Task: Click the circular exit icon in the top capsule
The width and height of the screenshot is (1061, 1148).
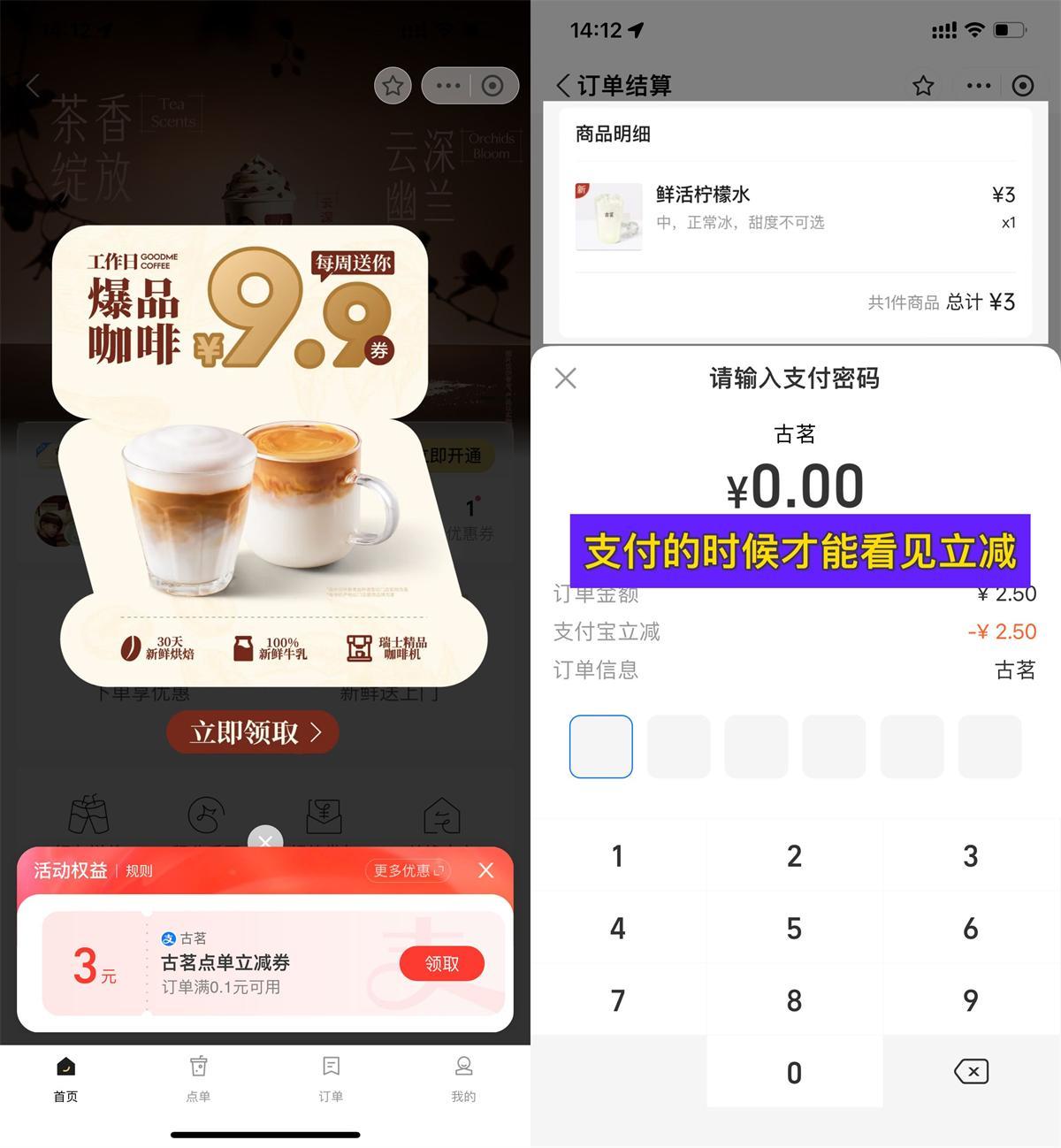Action: [492, 85]
